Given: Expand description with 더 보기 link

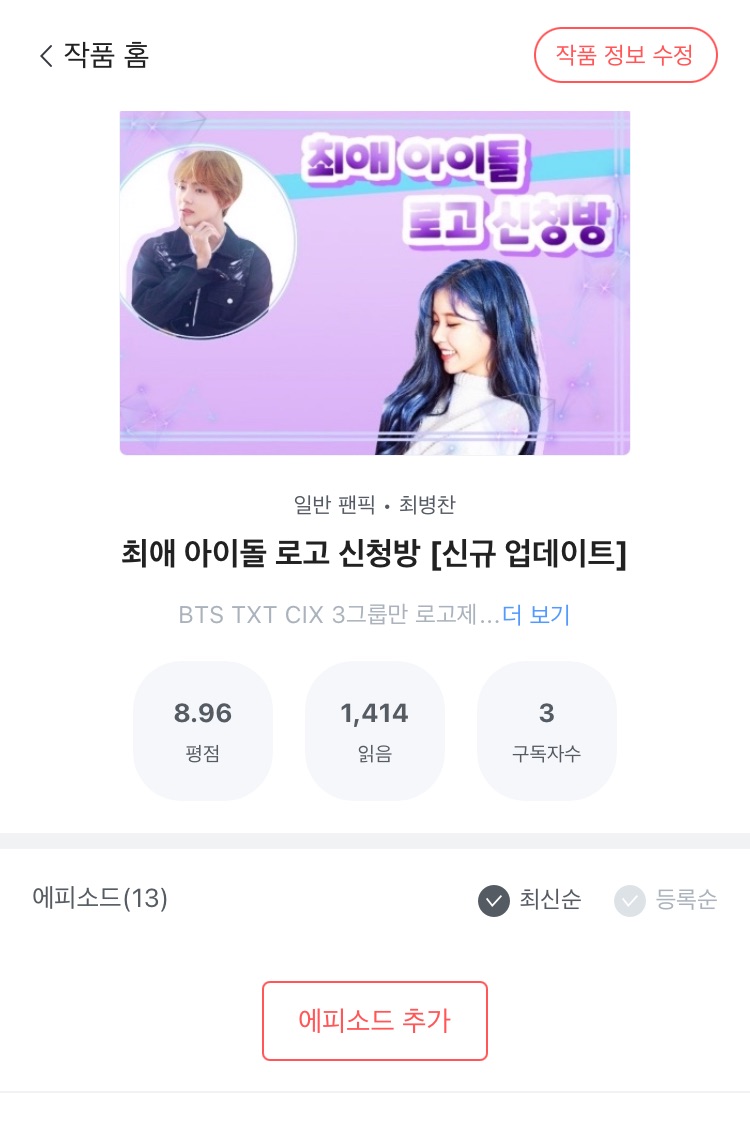Looking at the screenshot, I should (536, 614).
